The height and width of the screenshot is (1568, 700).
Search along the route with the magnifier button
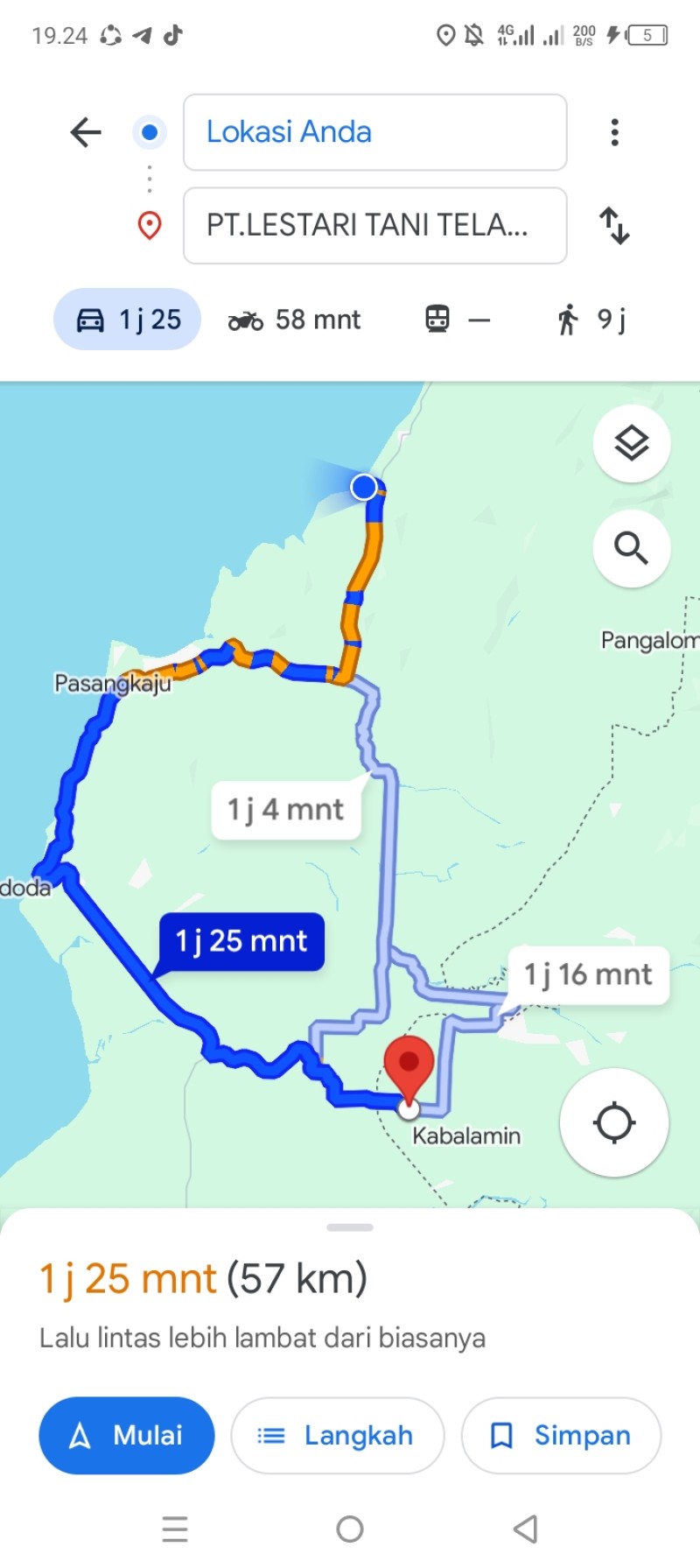632,548
